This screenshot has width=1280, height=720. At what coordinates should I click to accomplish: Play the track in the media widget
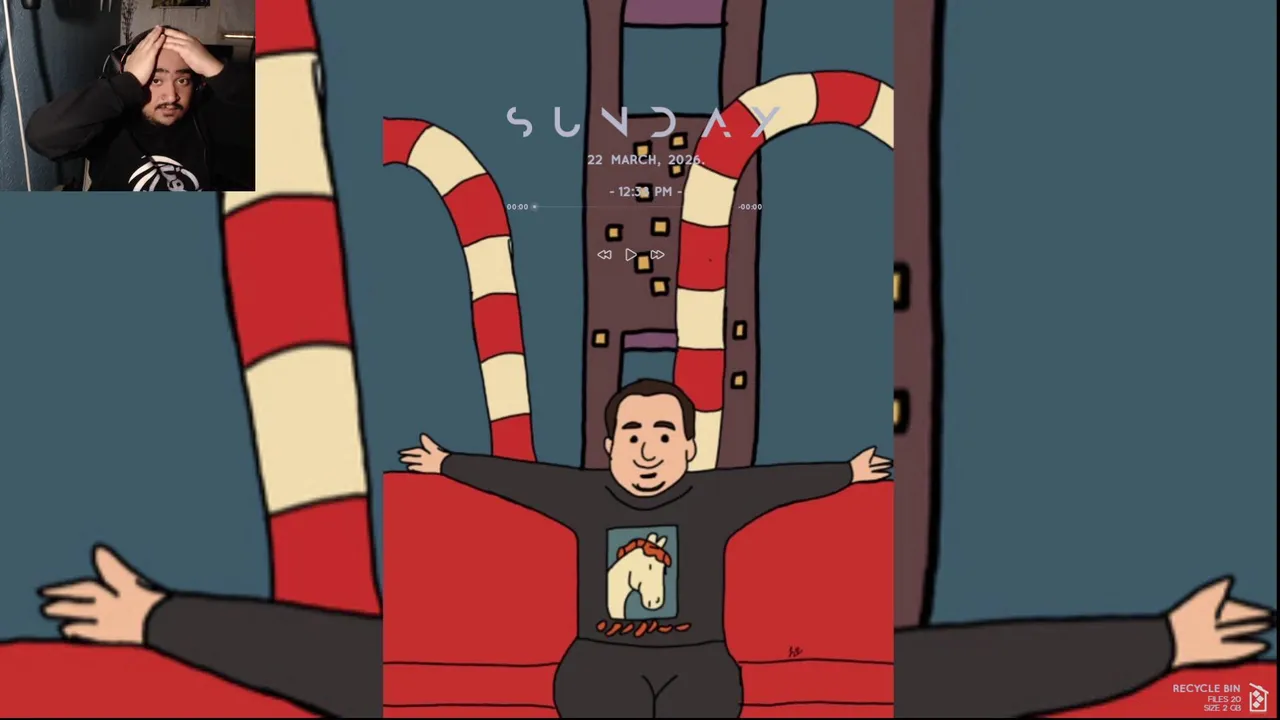(x=631, y=255)
